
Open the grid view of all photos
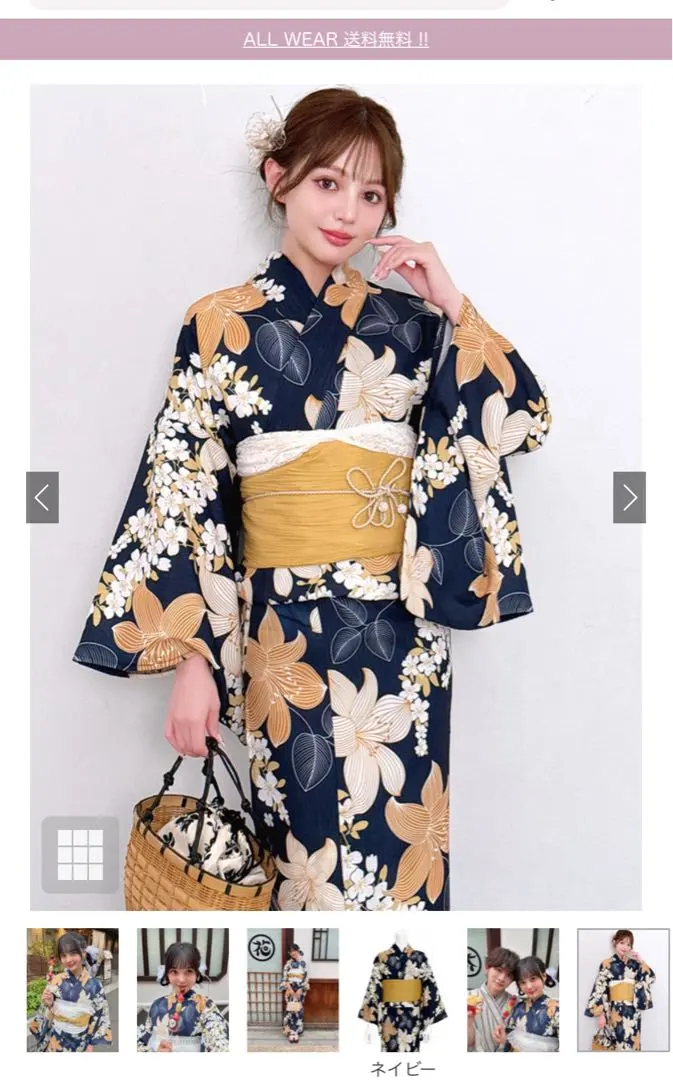80,855
